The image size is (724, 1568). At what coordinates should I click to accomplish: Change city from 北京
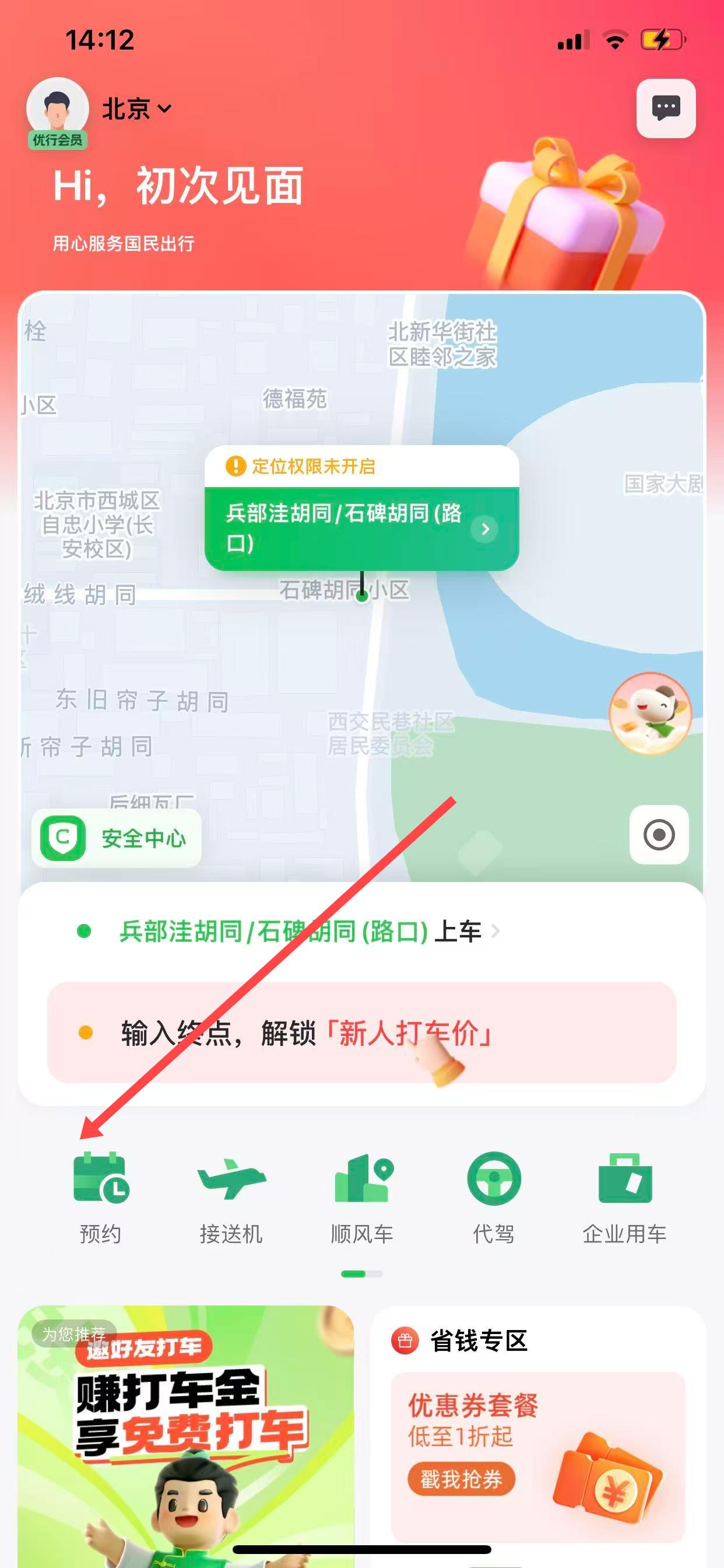(136, 109)
